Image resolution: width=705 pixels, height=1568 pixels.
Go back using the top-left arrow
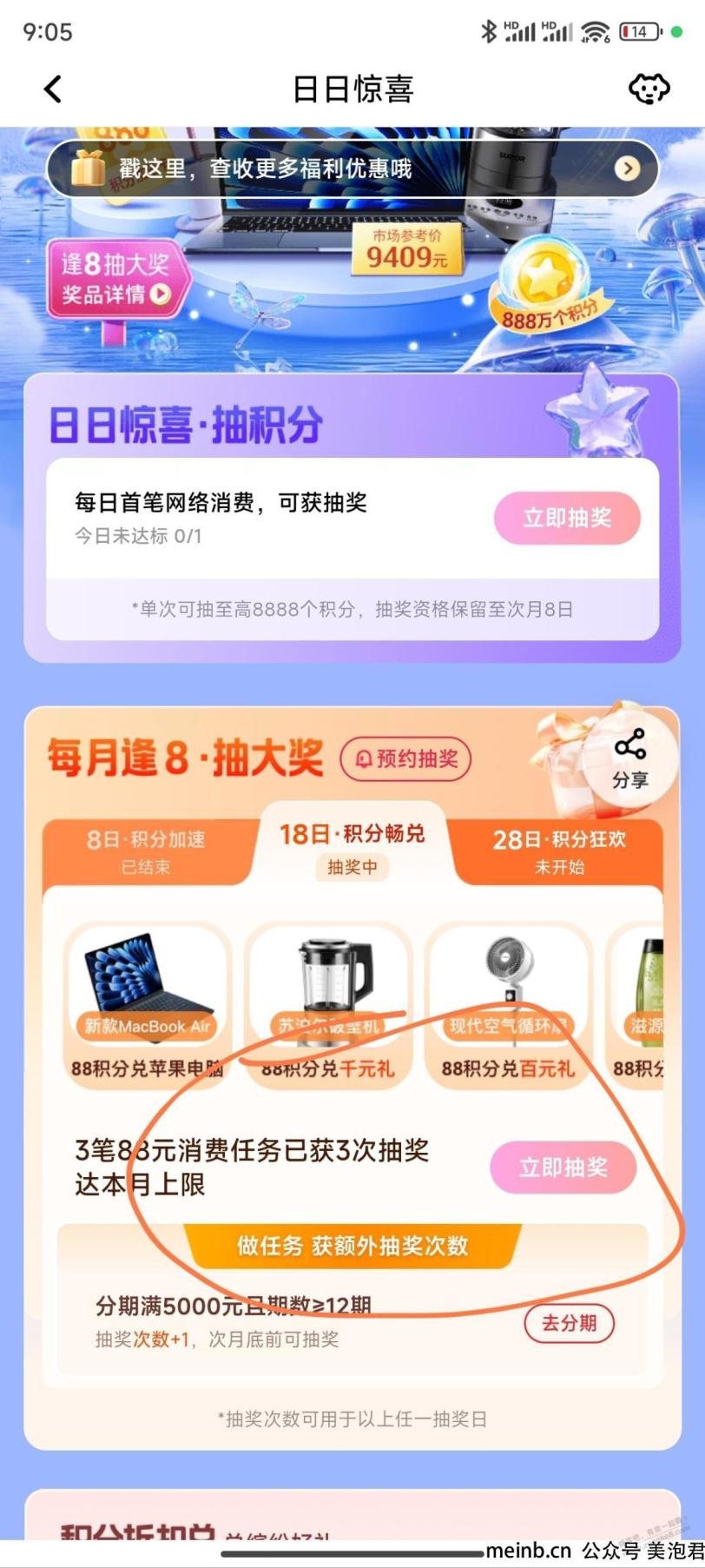point(53,89)
